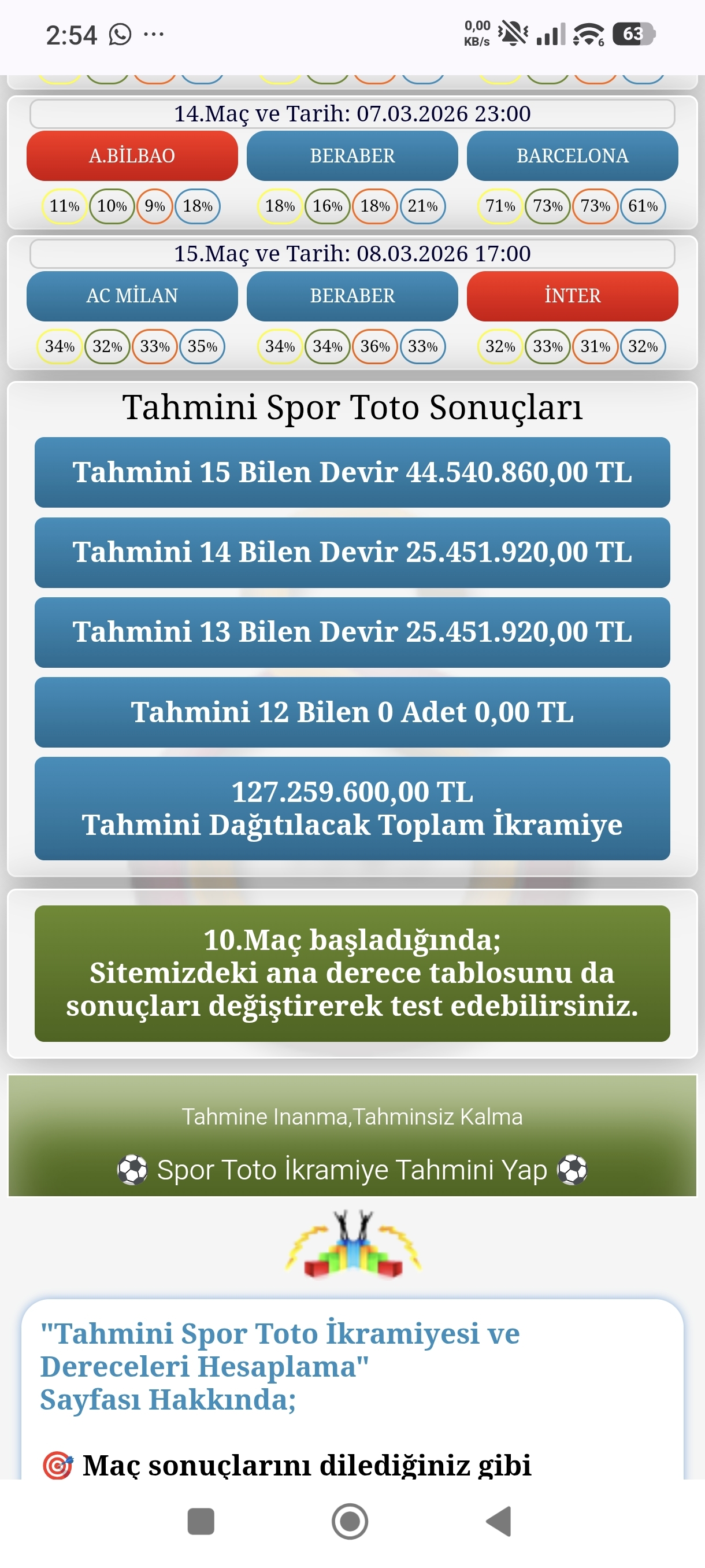This screenshot has height=1568, width=705.
Task: Pick BERABER for match 15
Action: 352,296
